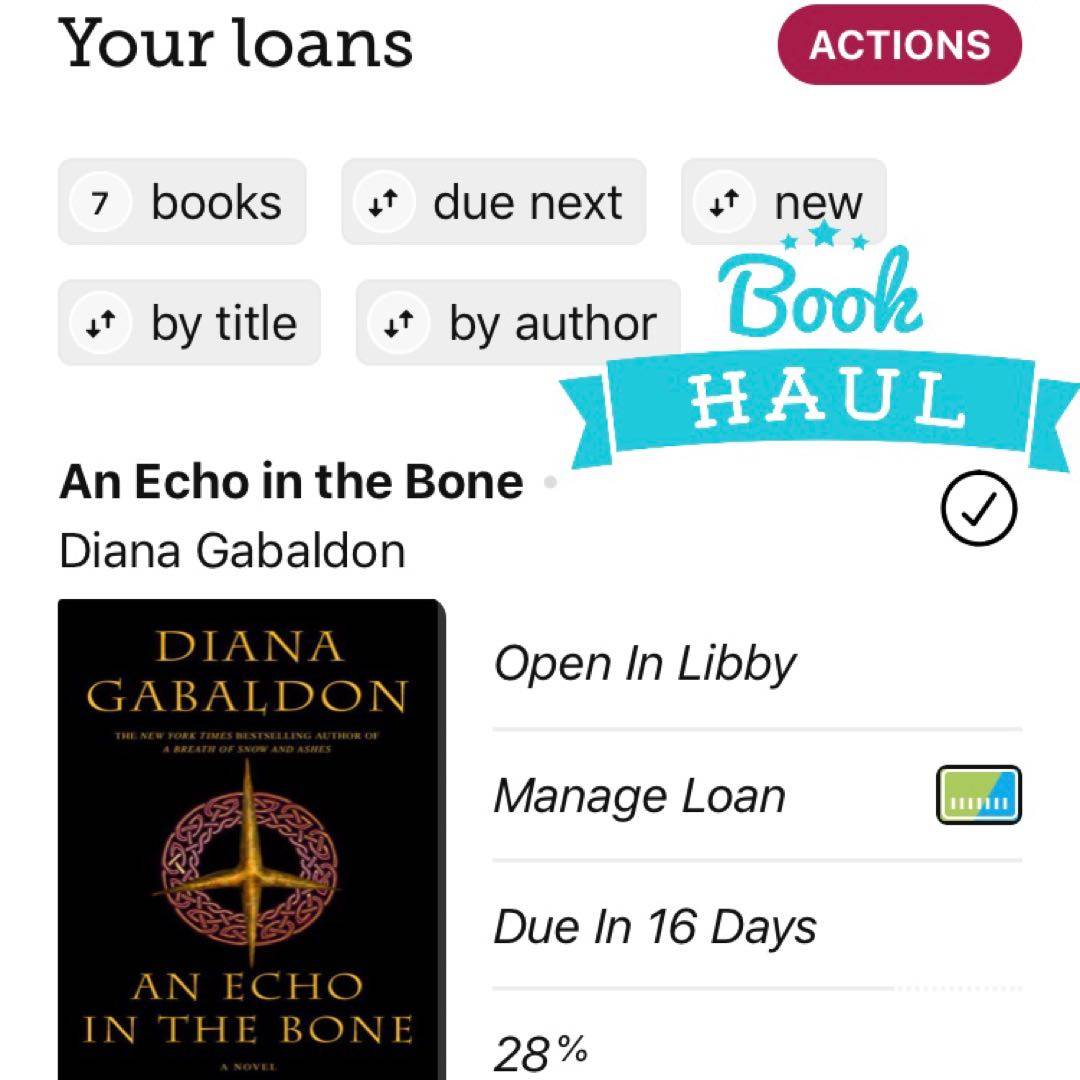Viewport: 1080px width, 1080px height.
Task: Open An Echo in the Bone in Libby
Action: coord(644,664)
